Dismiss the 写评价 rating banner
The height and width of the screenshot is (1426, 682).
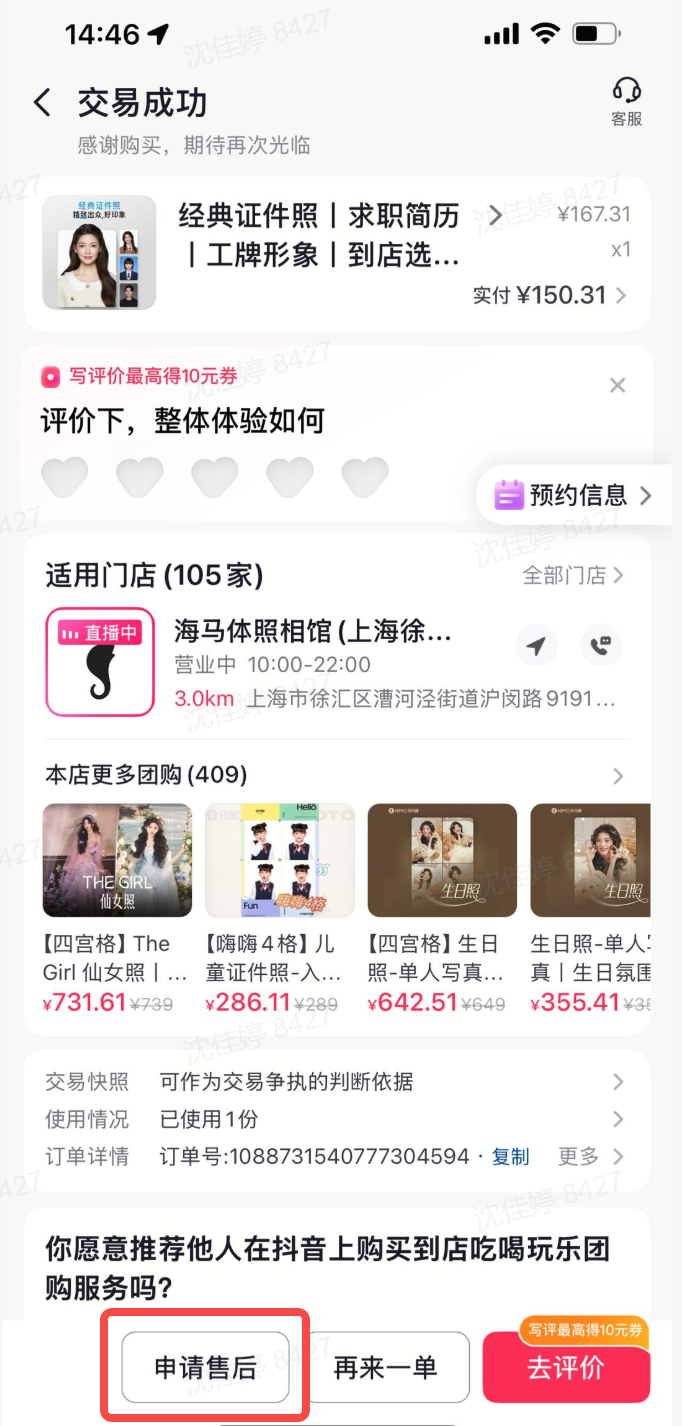pyautogui.click(x=618, y=385)
